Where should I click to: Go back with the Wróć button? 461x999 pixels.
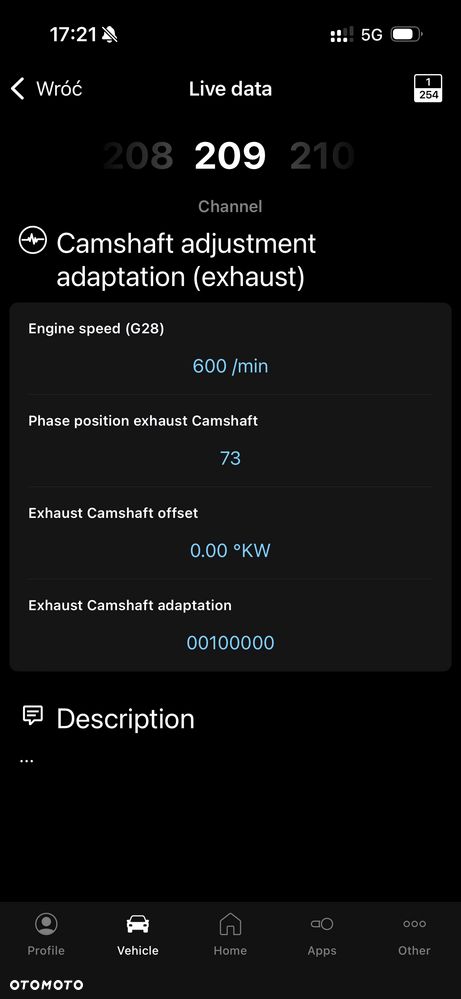click(x=46, y=89)
